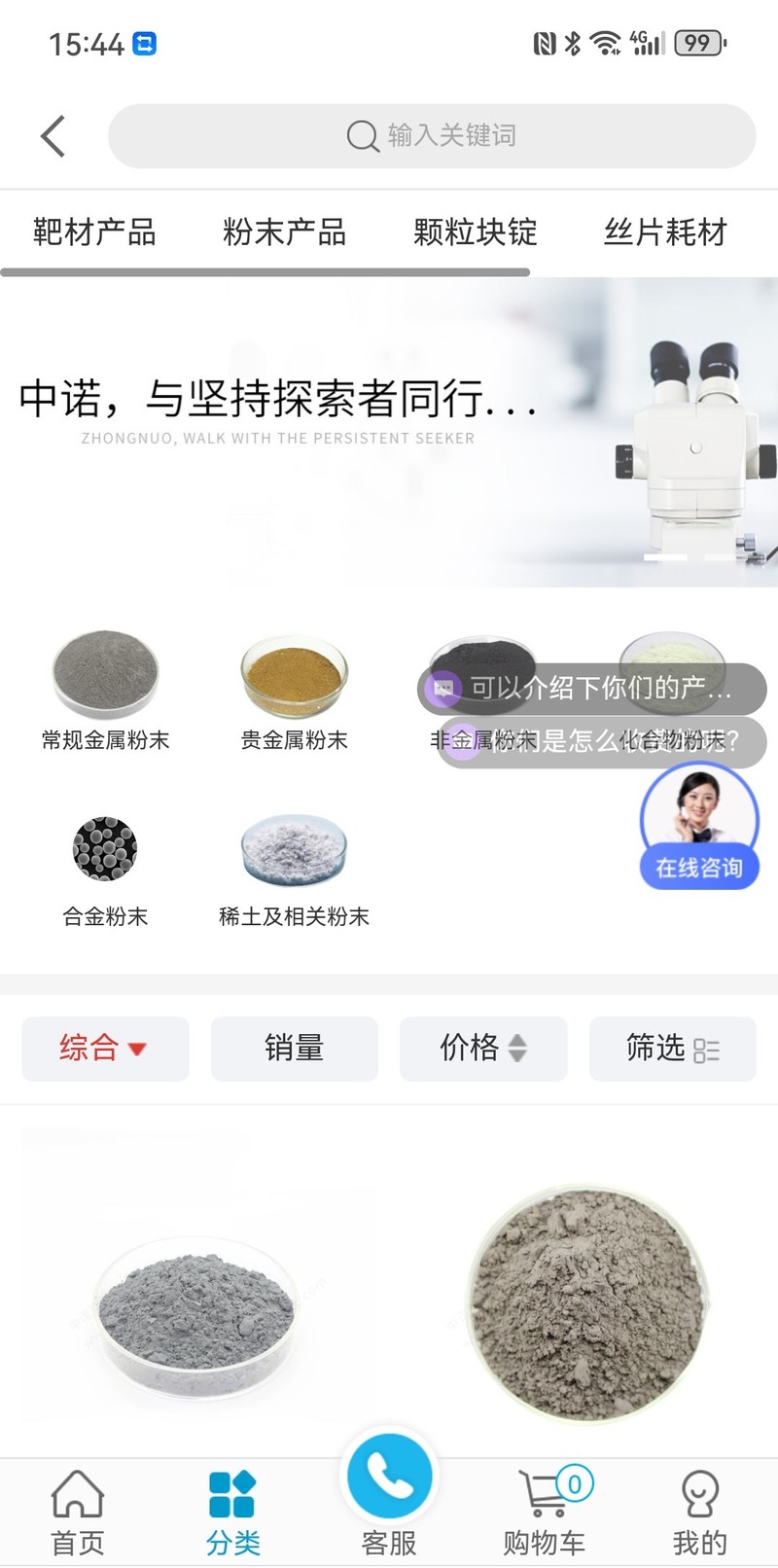Switch to the 我的 profile tab
The image size is (778, 1568).
[700, 1514]
